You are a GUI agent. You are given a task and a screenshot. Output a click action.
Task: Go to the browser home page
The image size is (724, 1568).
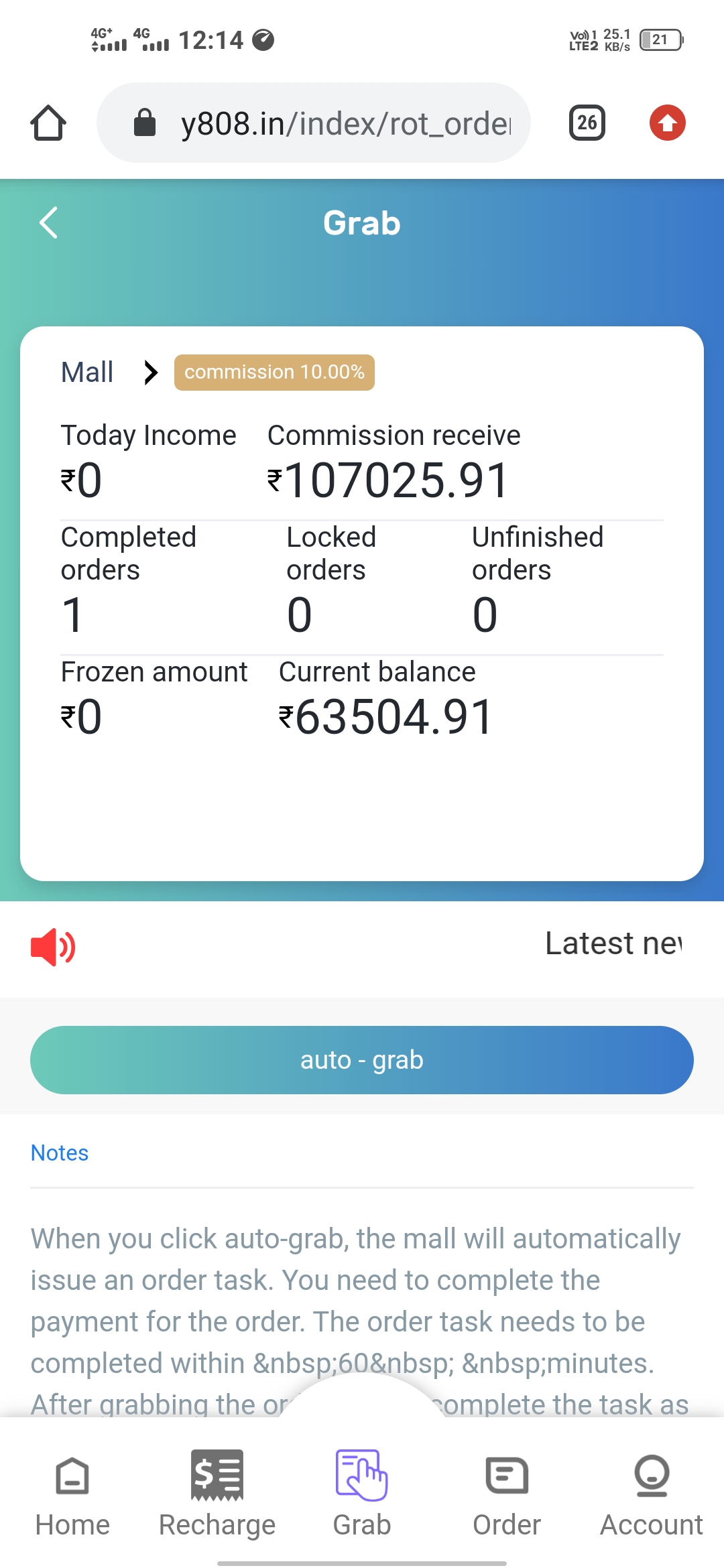[x=48, y=123]
